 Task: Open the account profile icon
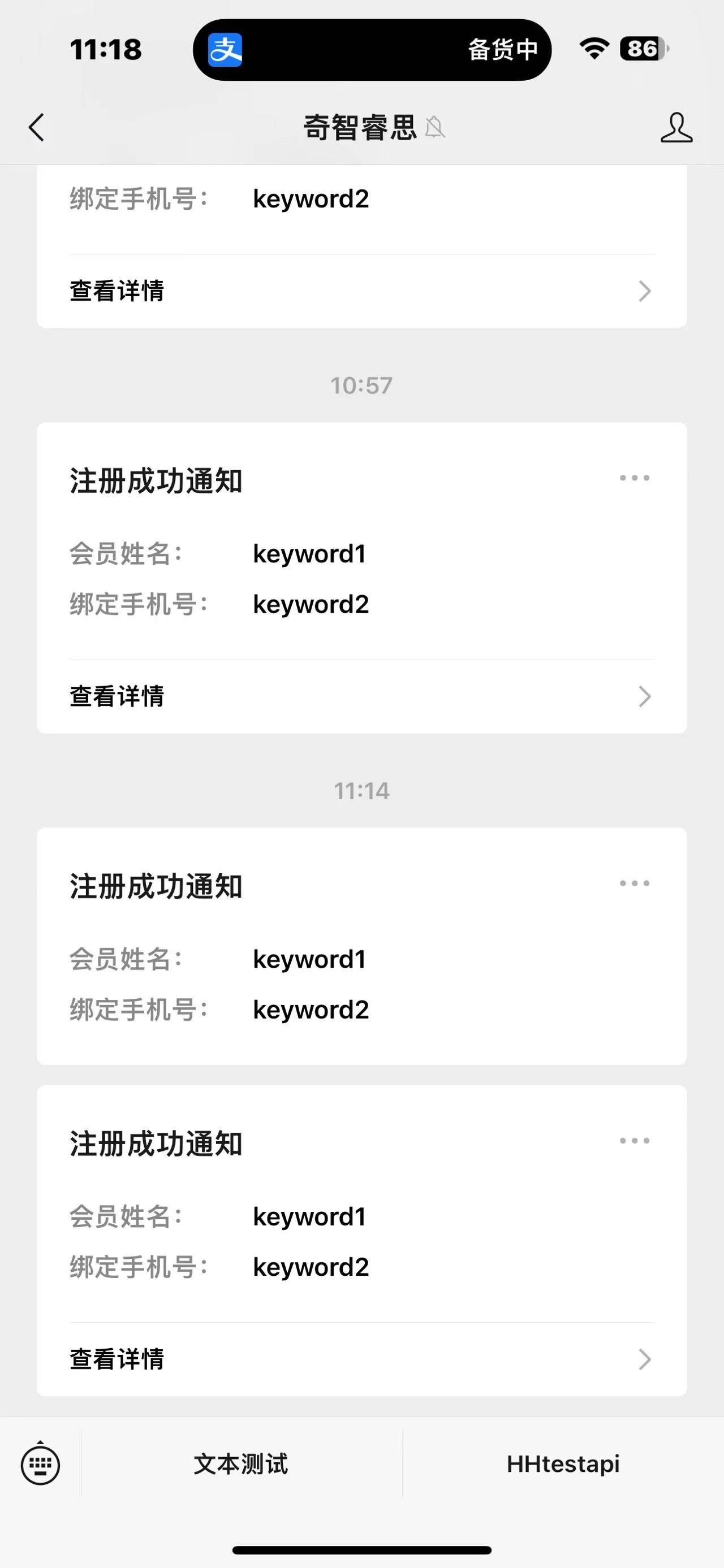click(676, 127)
